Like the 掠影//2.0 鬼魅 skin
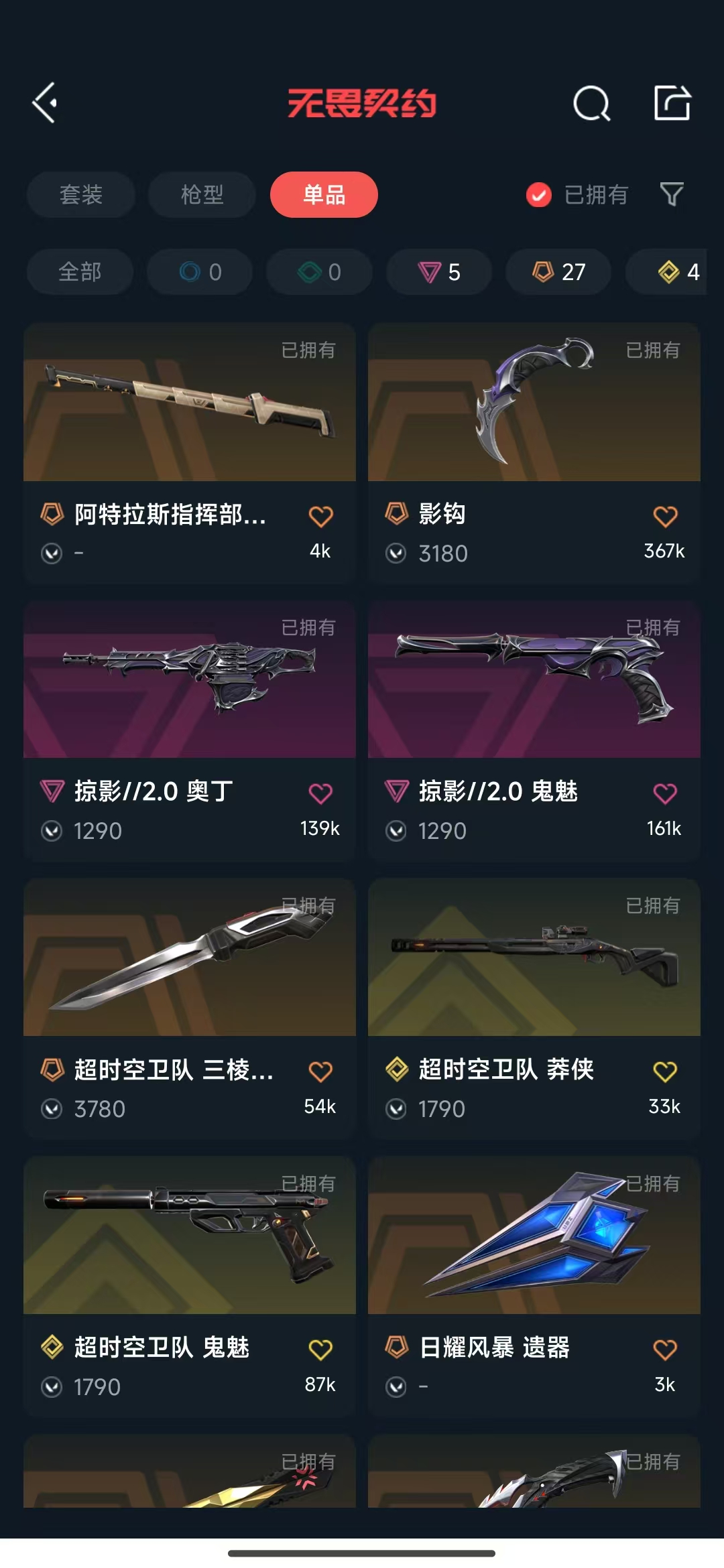 pyautogui.click(x=665, y=794)
